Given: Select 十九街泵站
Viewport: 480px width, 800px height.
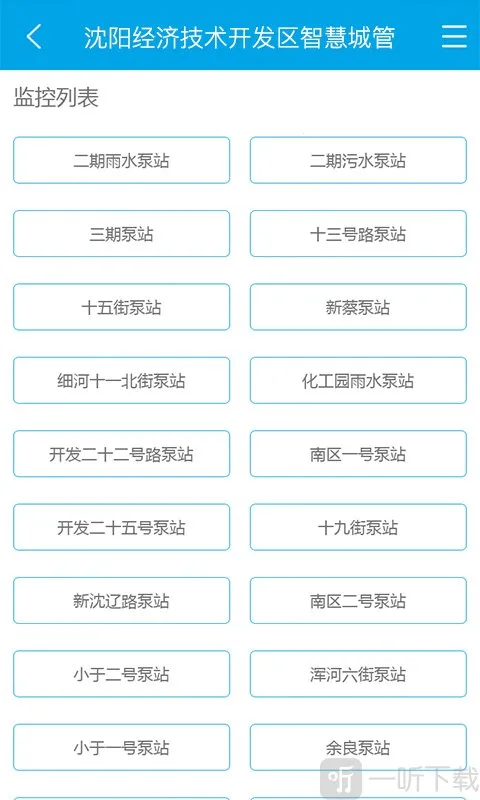Looking at the screenshot, I should [x=358, y=527].
